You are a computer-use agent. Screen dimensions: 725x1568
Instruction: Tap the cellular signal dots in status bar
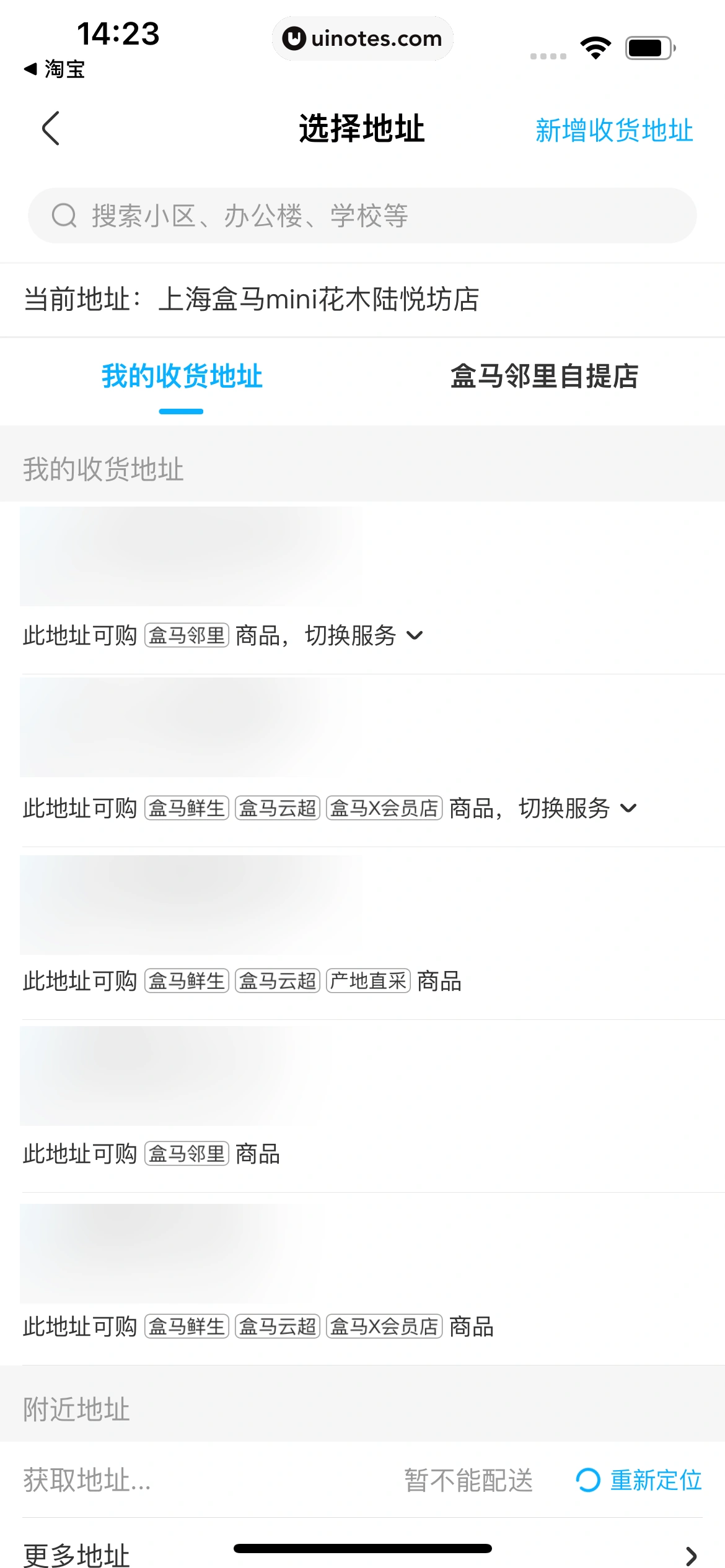coord(548,55)
